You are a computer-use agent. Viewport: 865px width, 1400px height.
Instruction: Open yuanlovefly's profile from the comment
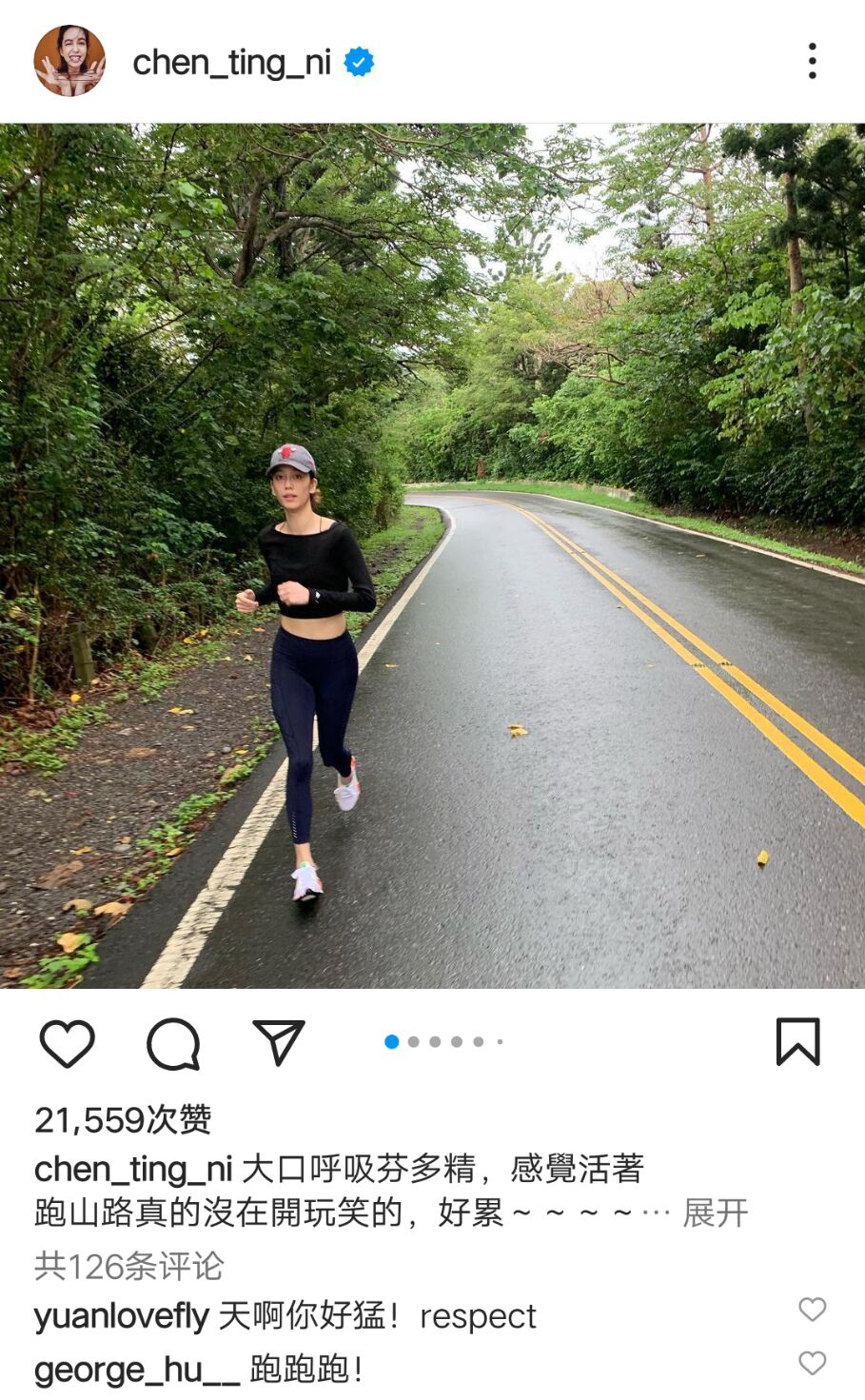click(121, 1316)
